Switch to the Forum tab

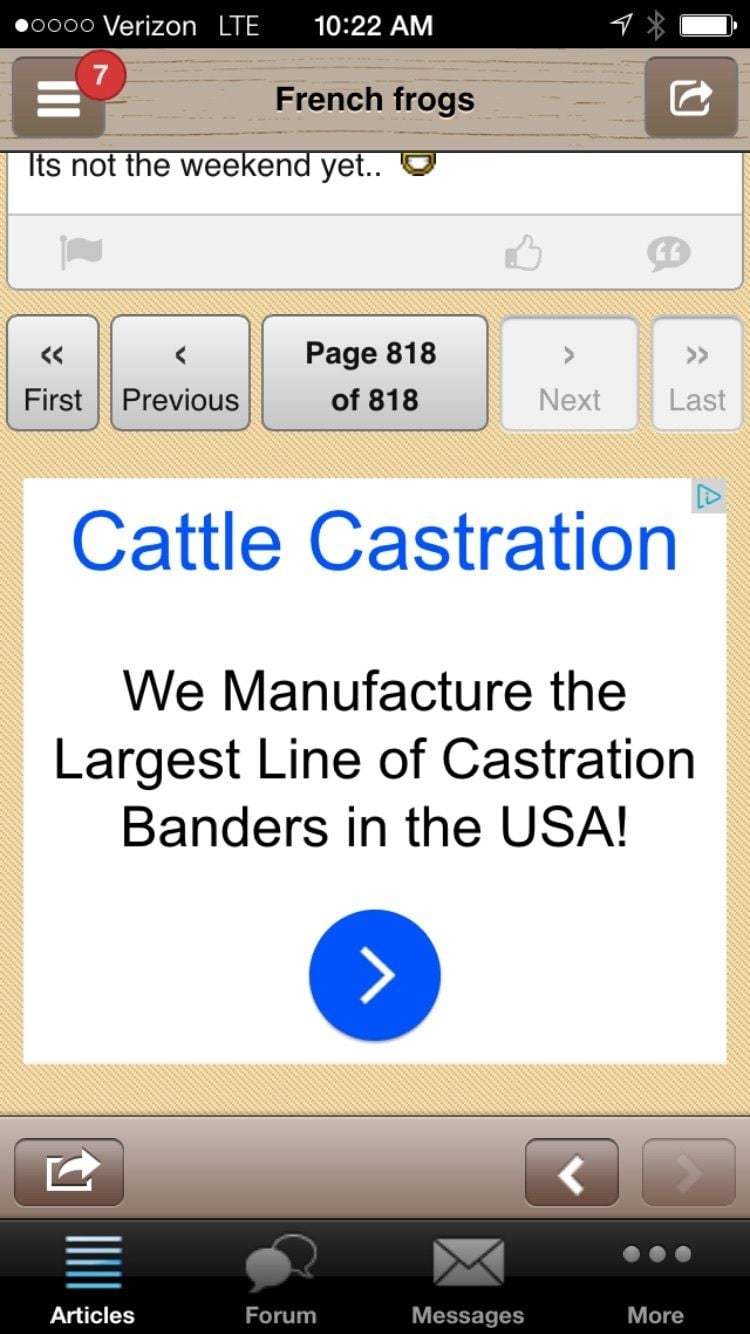[x=281, y=1279]
